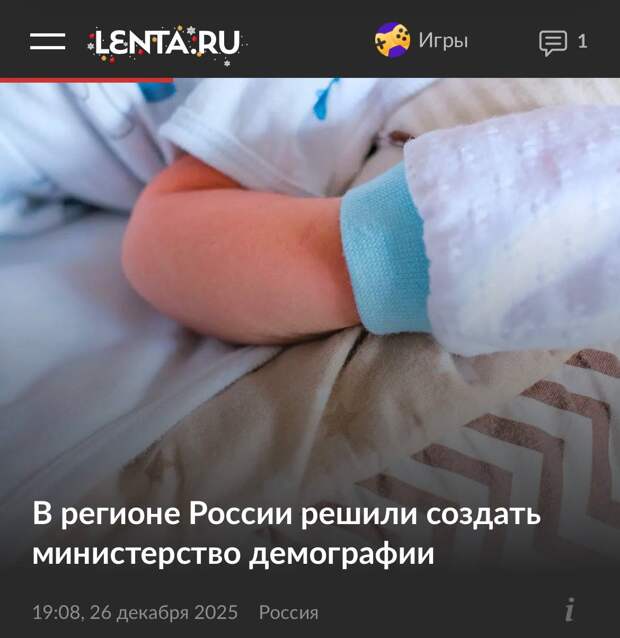620x638 pixels.
Task: Open the Россия category link
Action: tap(288, 612)
